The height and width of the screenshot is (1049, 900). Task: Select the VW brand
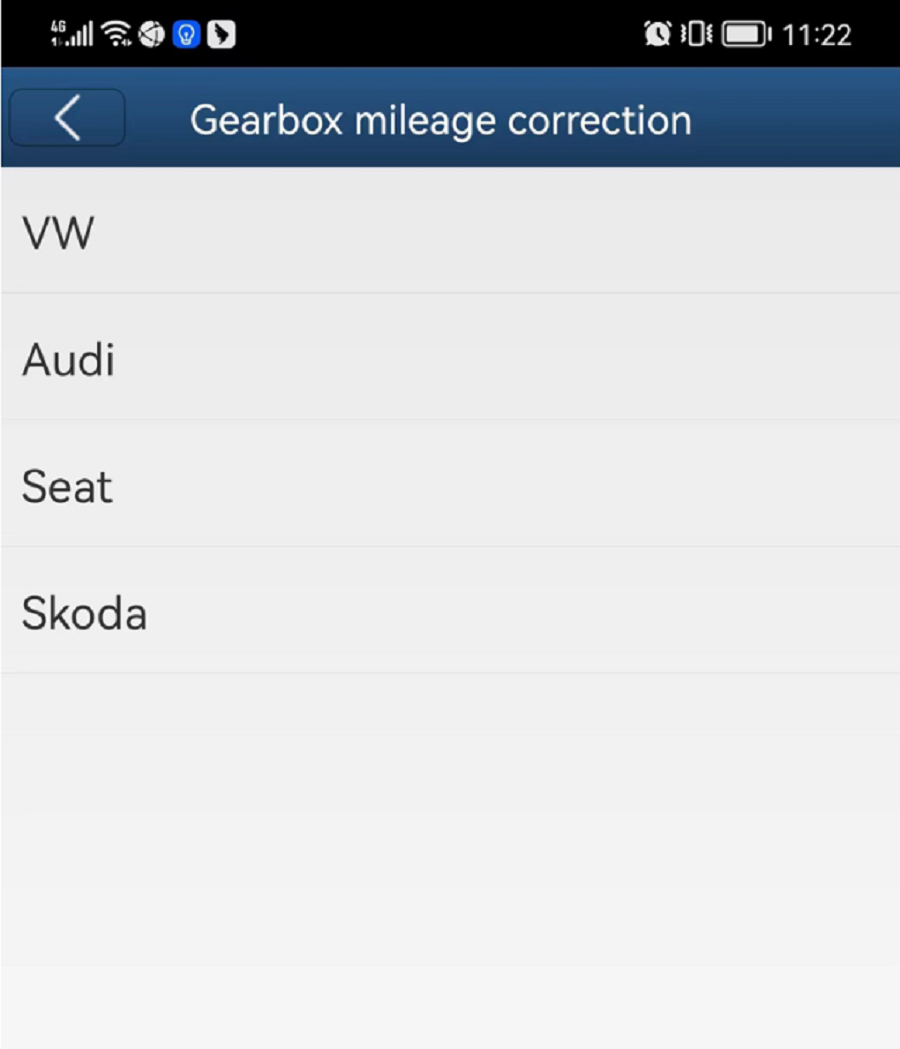click(450, 231)
